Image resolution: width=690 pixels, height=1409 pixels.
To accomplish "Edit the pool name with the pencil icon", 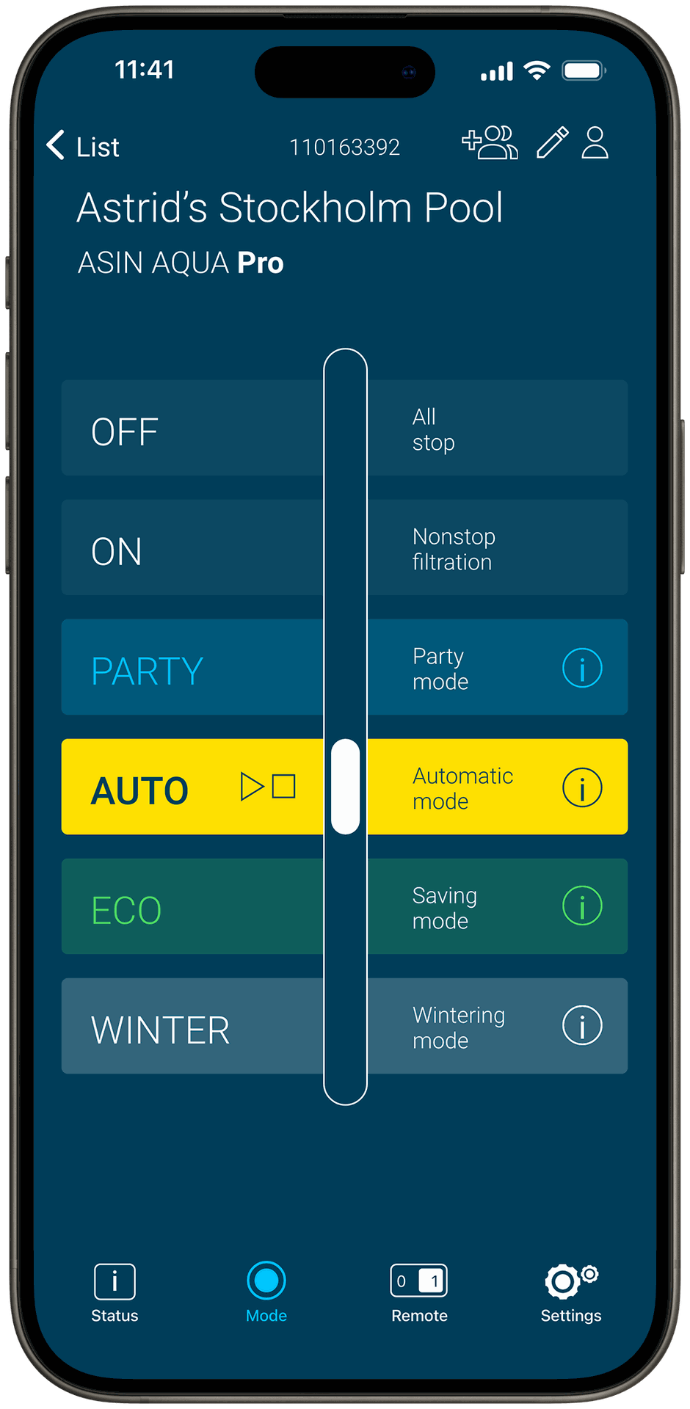I will pos(552,143).
